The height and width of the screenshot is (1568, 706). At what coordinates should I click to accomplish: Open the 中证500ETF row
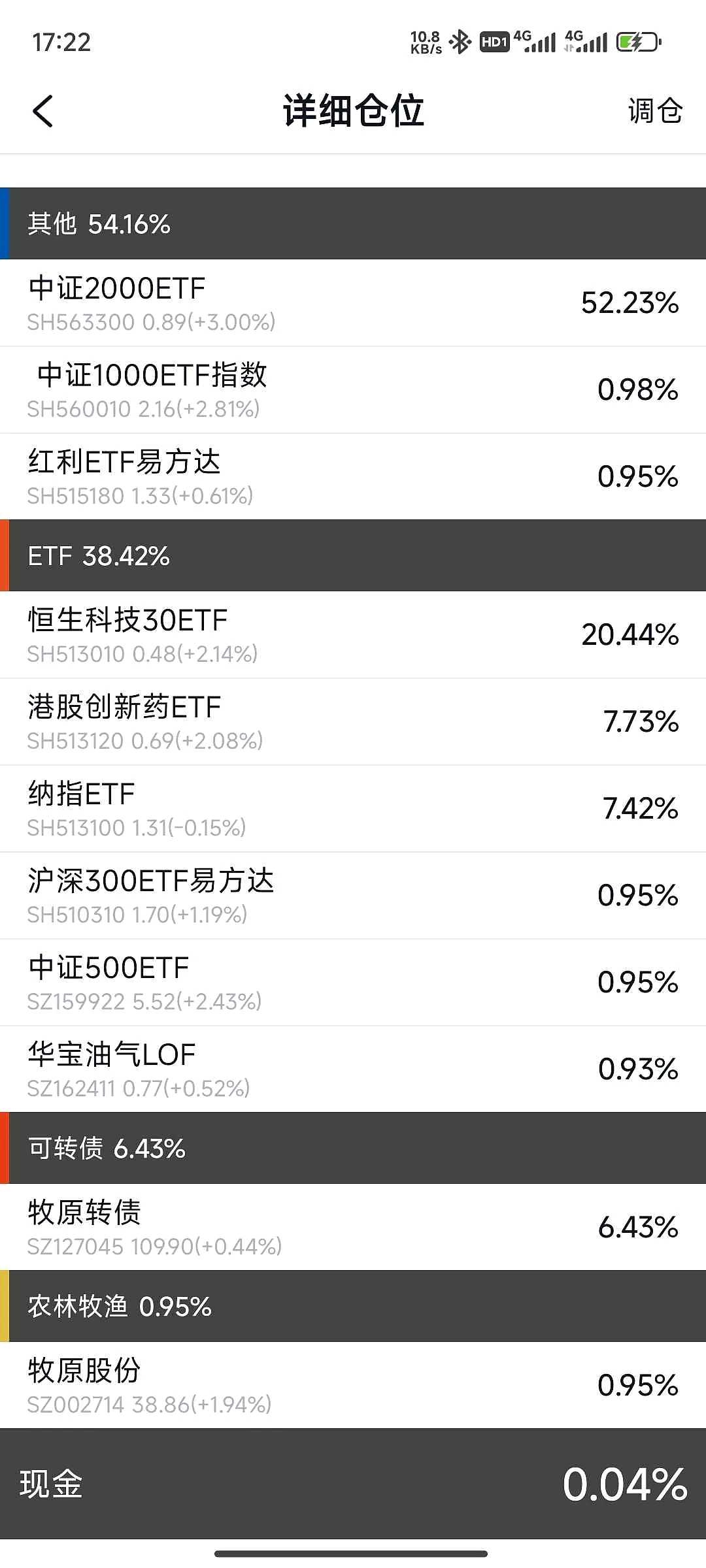(x=353, y=983)
